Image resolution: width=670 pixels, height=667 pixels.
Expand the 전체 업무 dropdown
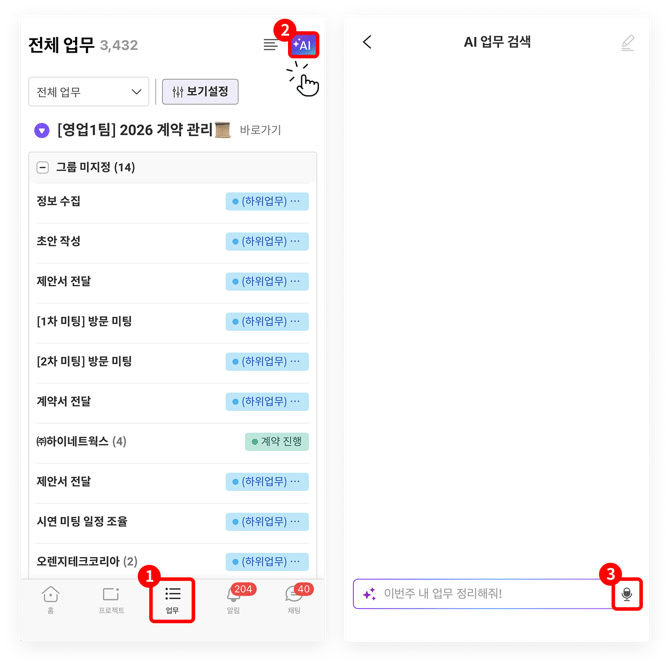pyautogui.click(x=88, y=92)
